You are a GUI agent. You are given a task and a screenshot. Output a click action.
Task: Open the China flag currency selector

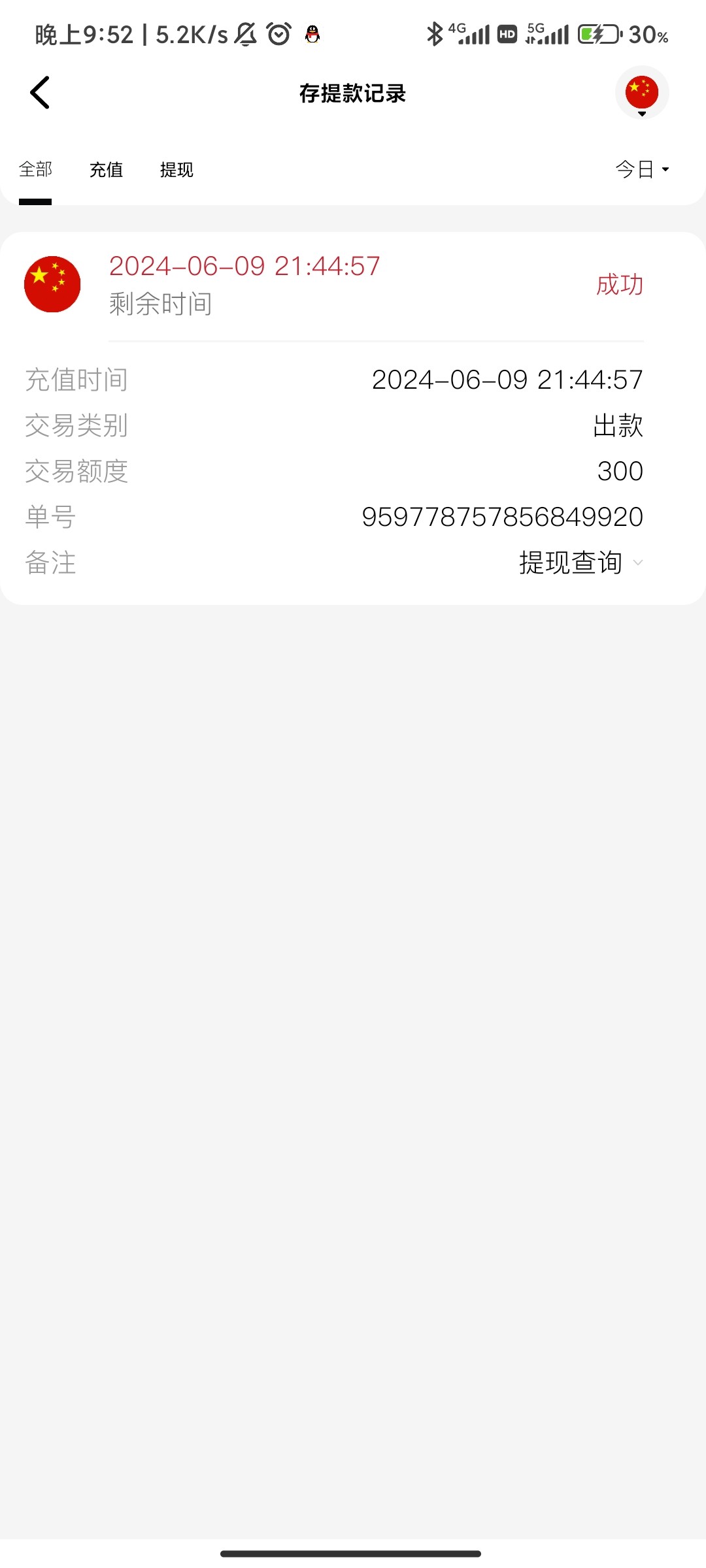point(641,93)
